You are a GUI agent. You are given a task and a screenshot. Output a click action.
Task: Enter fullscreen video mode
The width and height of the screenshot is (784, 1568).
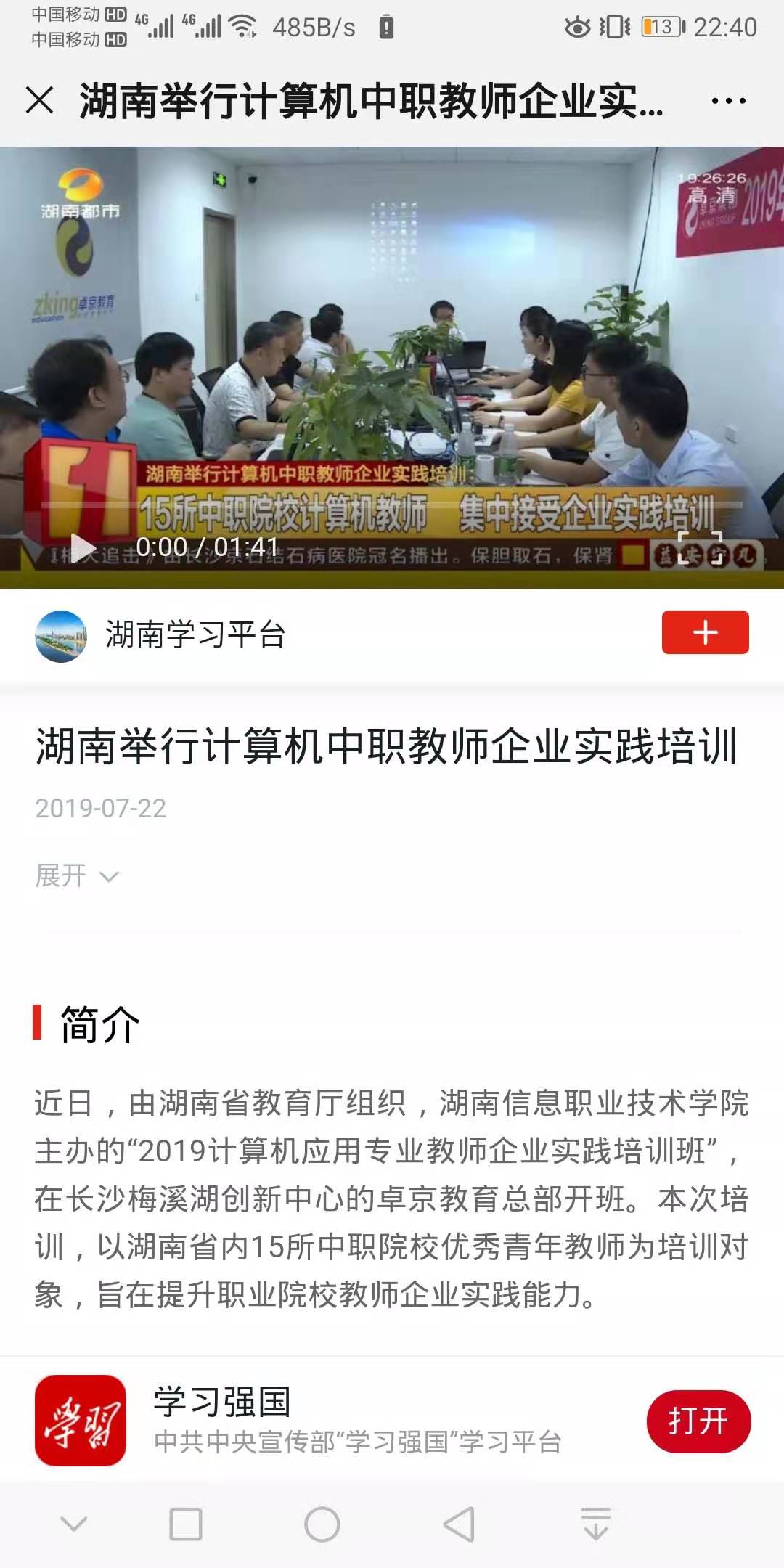click(x=700, y=547)
